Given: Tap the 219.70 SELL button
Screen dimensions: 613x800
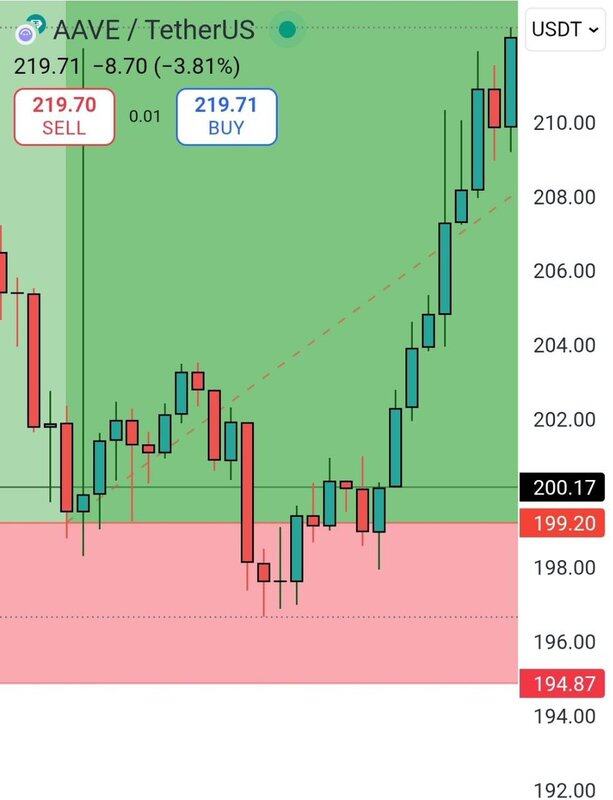Looking at the screenshot, I should coord(64,116).
